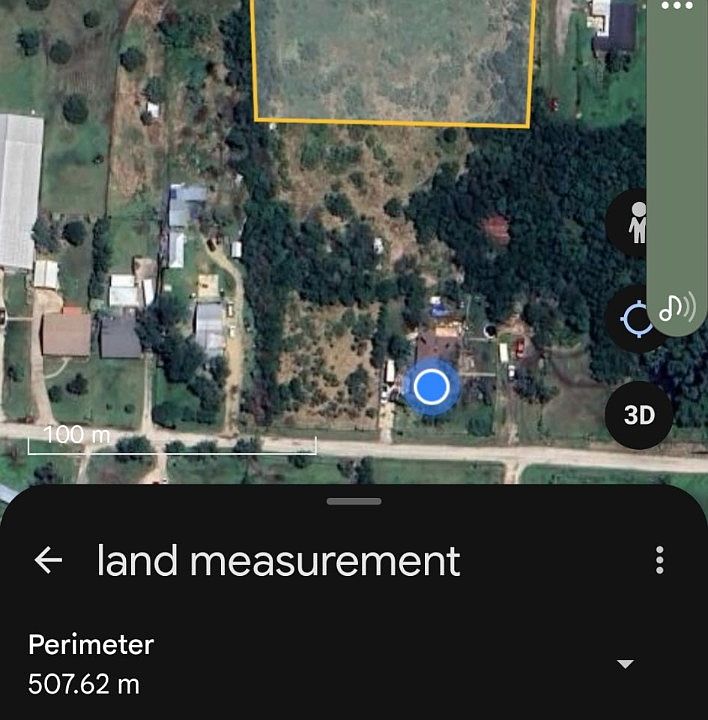This screenshot has width=708, height=720.
Task: Open the land measurement overflow menu
Action: [x=659, y=561]
